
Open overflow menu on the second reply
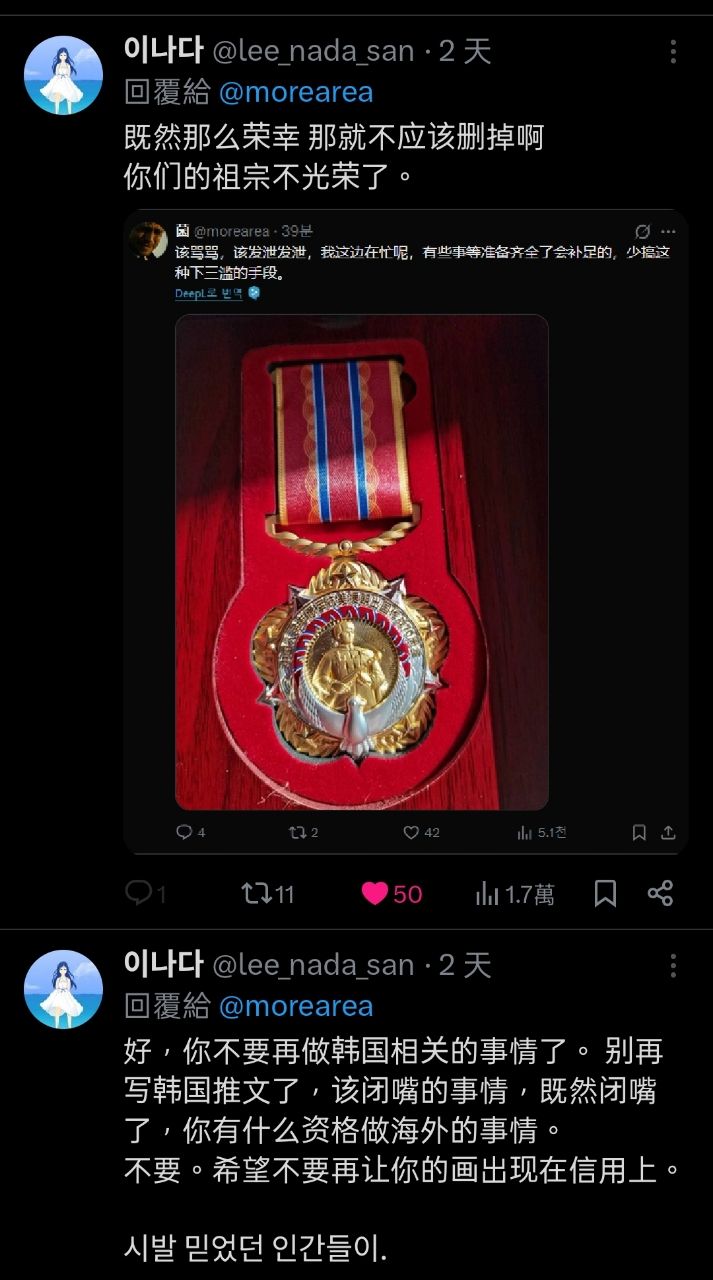(x=673, y=965)
